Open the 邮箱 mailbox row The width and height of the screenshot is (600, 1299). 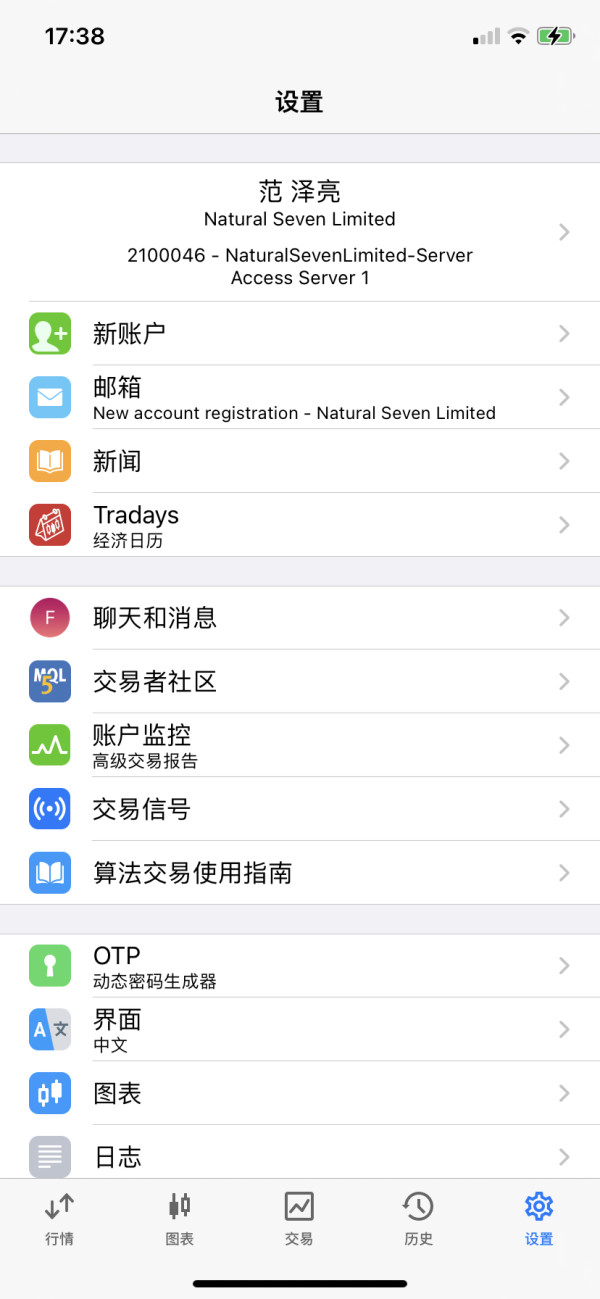coord(300,397)
